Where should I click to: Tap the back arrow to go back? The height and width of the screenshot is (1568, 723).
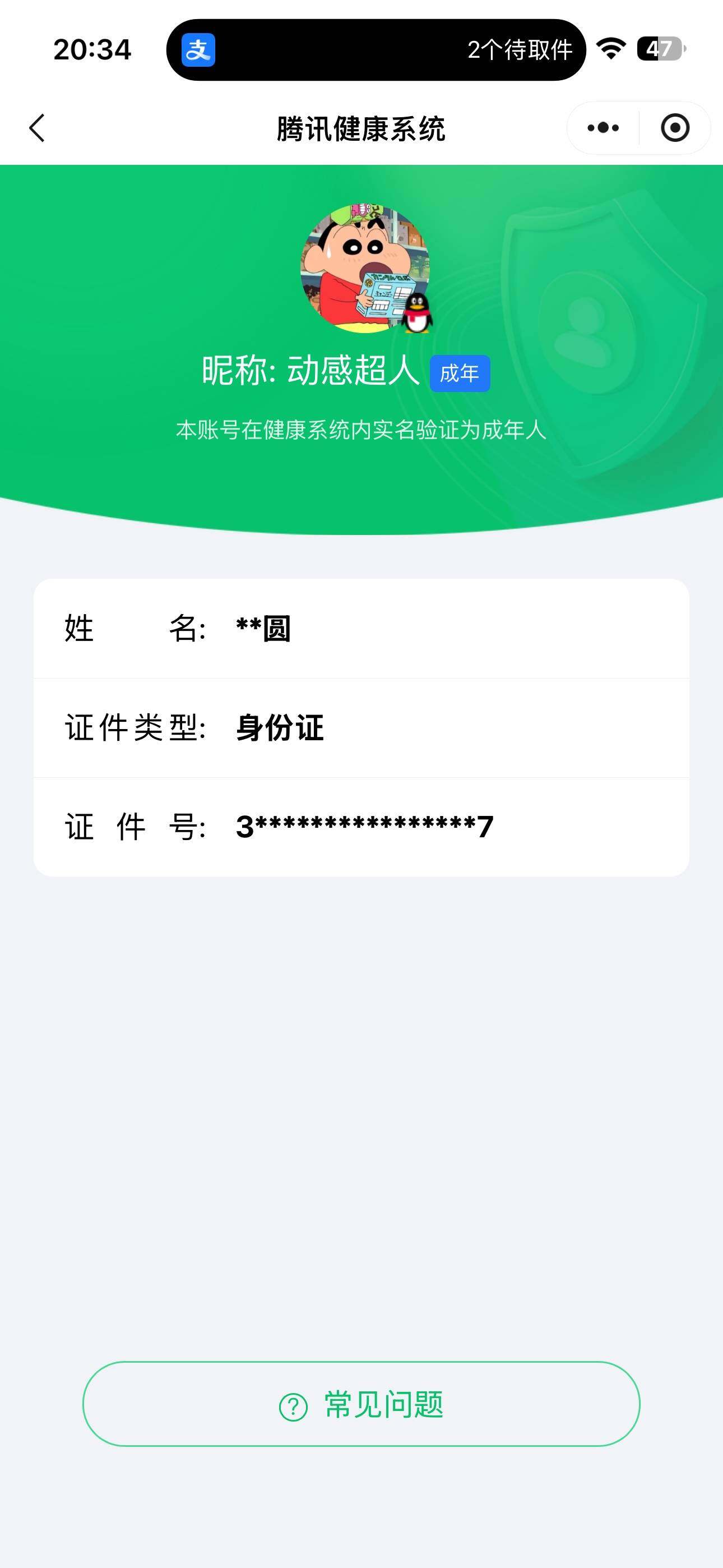click(36, 127)
